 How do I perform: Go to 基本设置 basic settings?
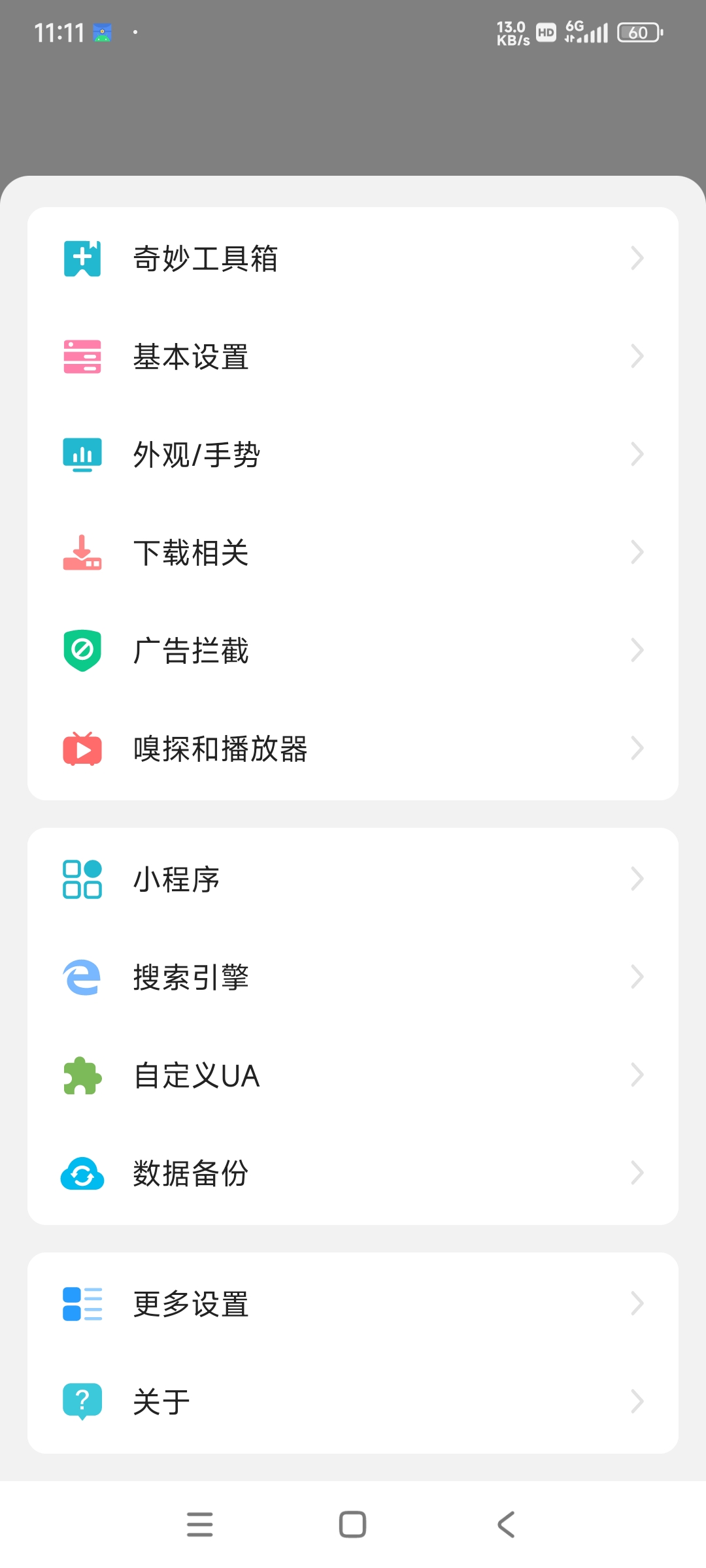pyautogui.click(x=353, y=357)
